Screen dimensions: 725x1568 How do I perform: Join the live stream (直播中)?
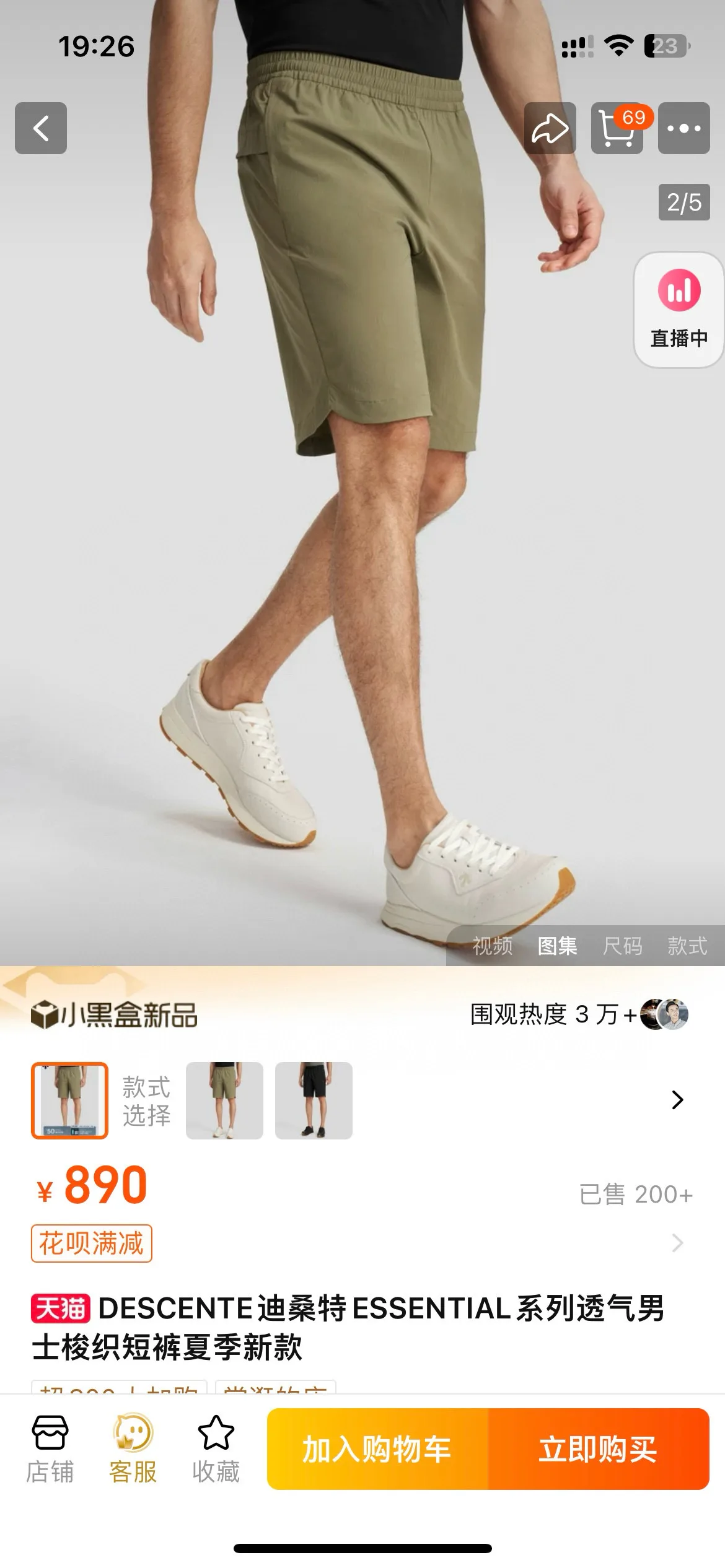(679, 310)
